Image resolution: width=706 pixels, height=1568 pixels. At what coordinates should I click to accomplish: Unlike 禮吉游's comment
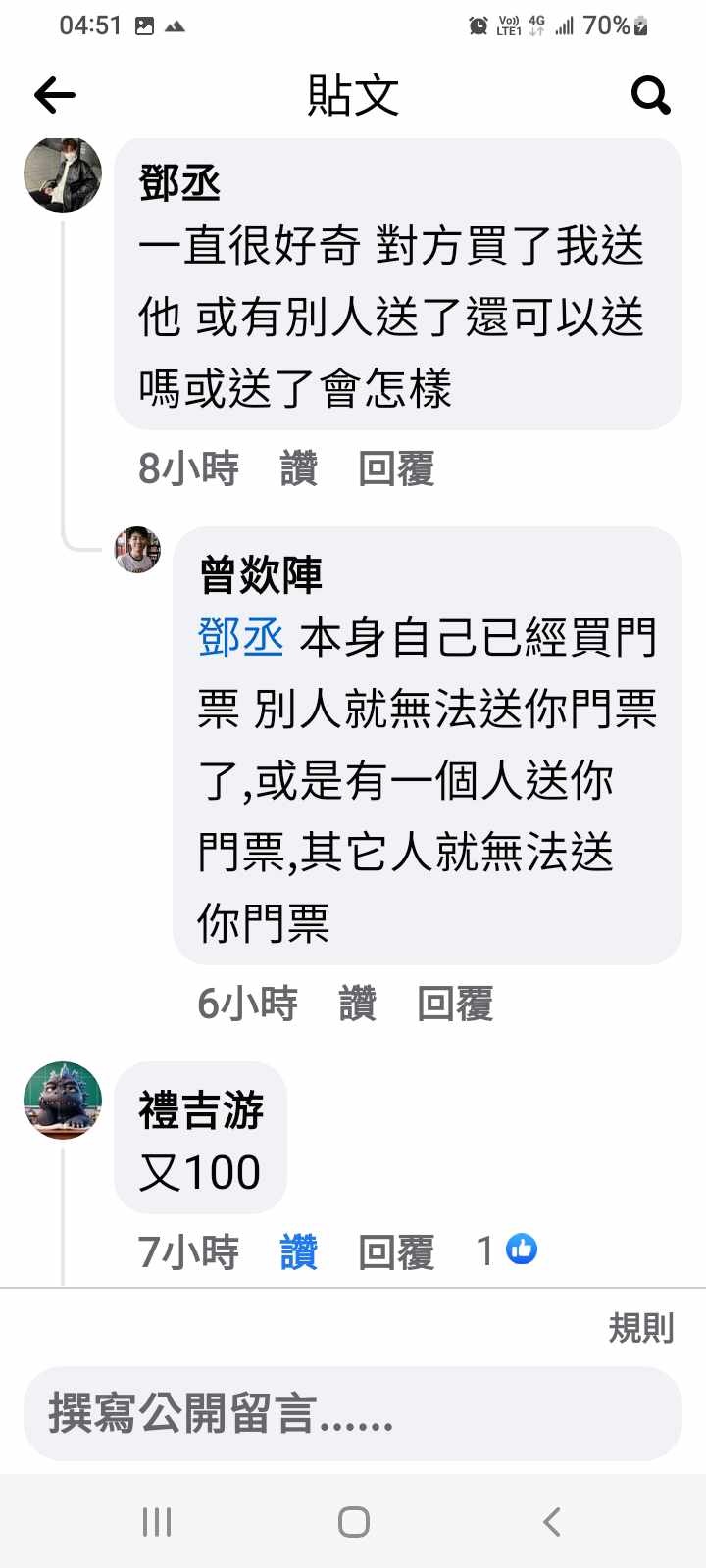[299, 1251]
